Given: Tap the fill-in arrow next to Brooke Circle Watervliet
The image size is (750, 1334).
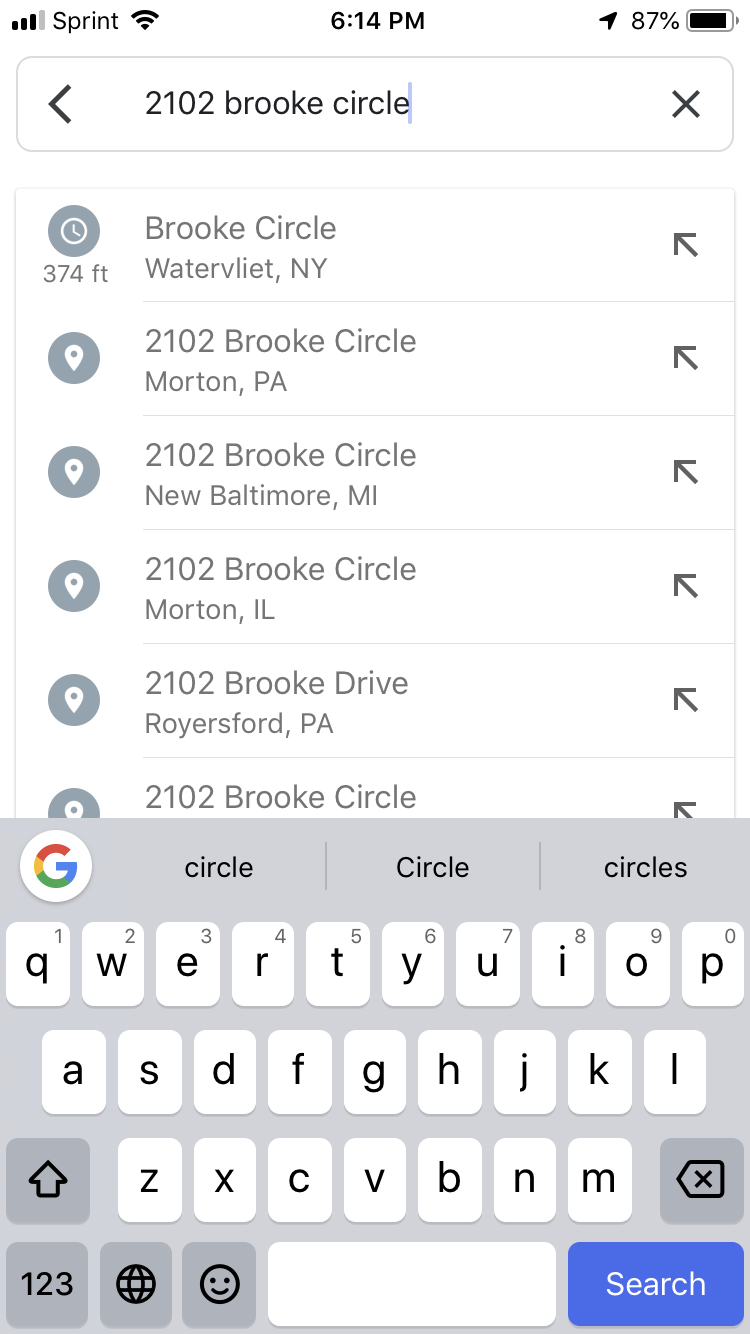Looking at the screenshot, I should tap(686, 245).
